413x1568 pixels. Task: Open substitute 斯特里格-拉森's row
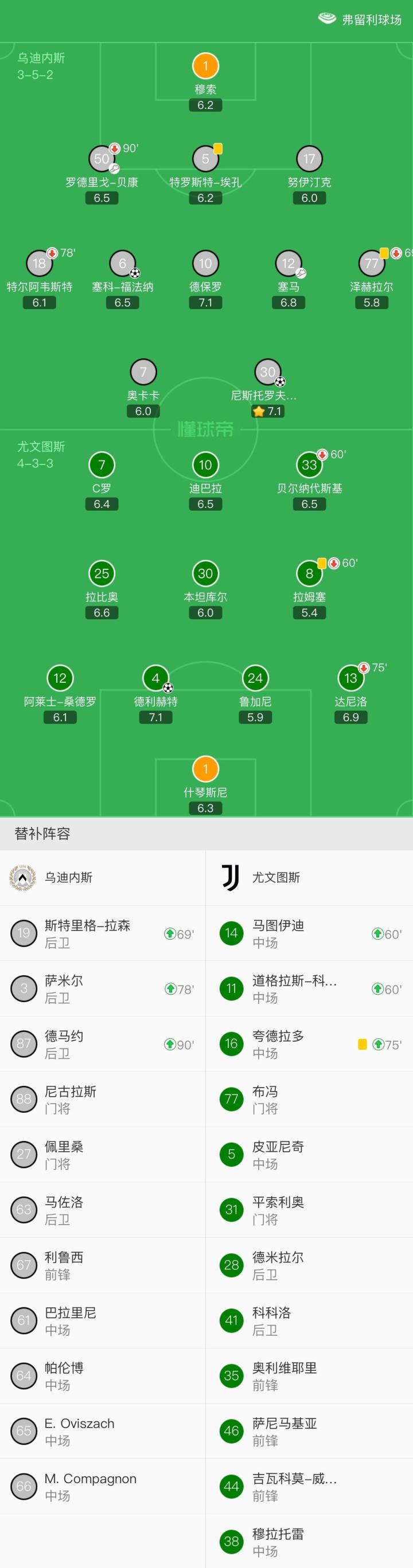(x=102, y=933)
